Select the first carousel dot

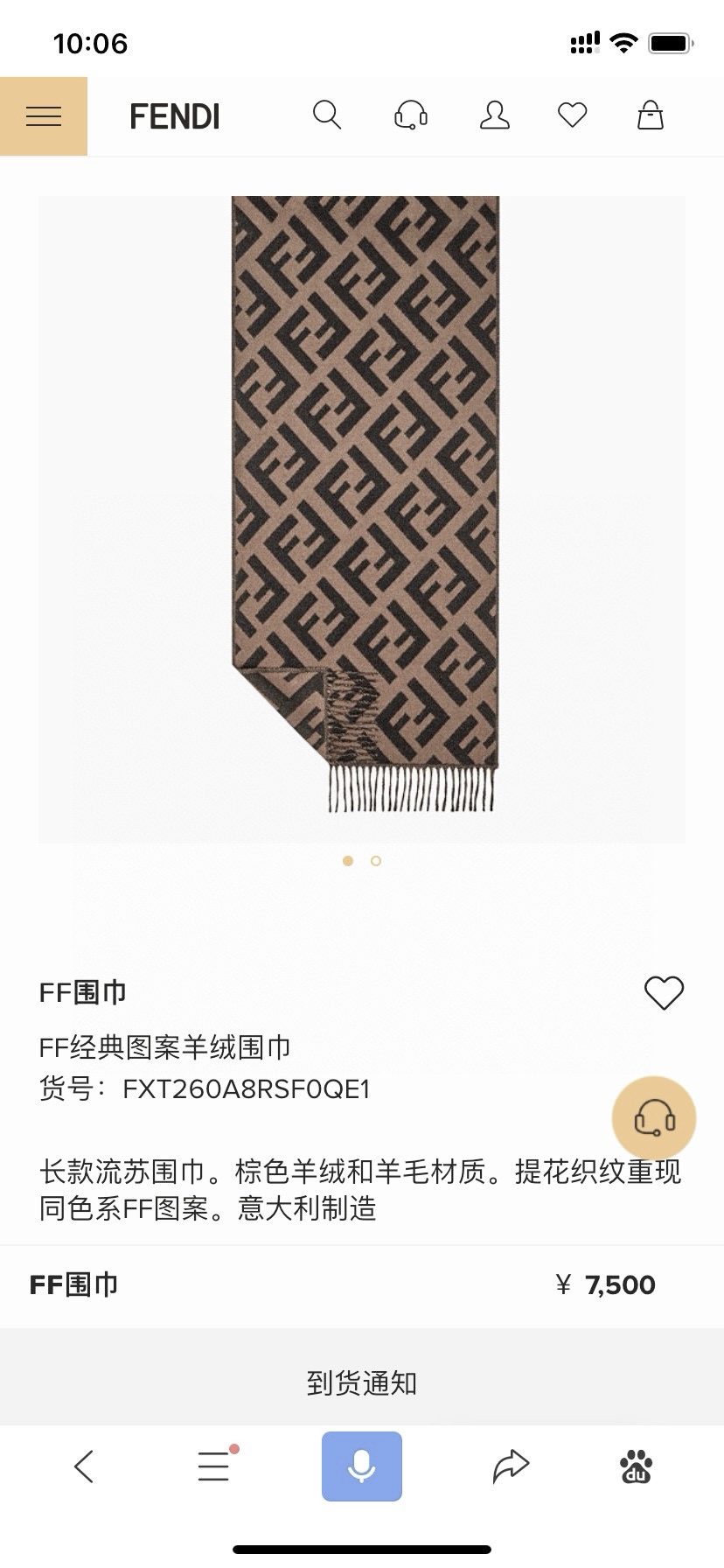pyautogui.click(x=347, y=861)
